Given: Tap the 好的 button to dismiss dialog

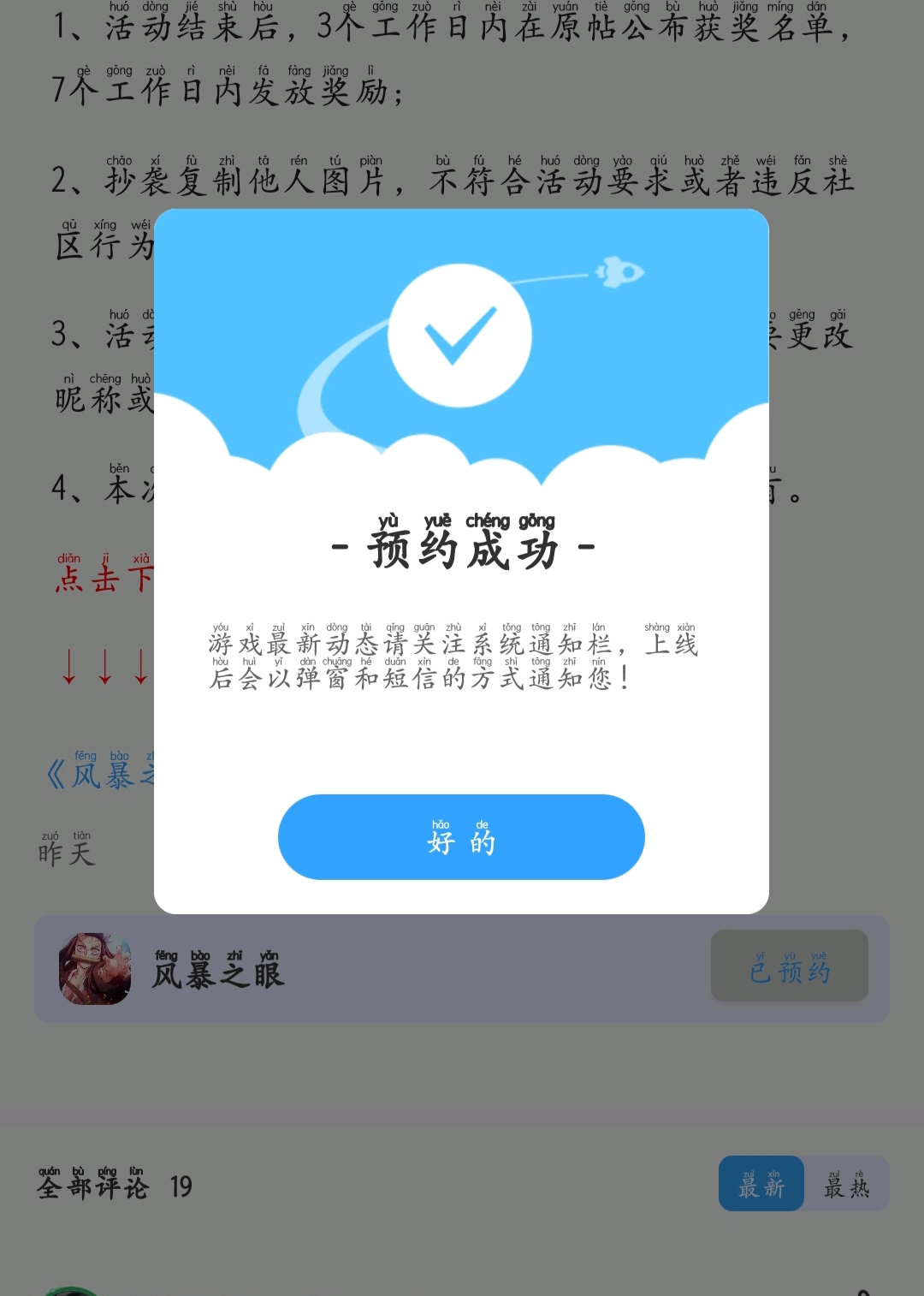Looking at the screenshot, I should [x=461, y=837].
